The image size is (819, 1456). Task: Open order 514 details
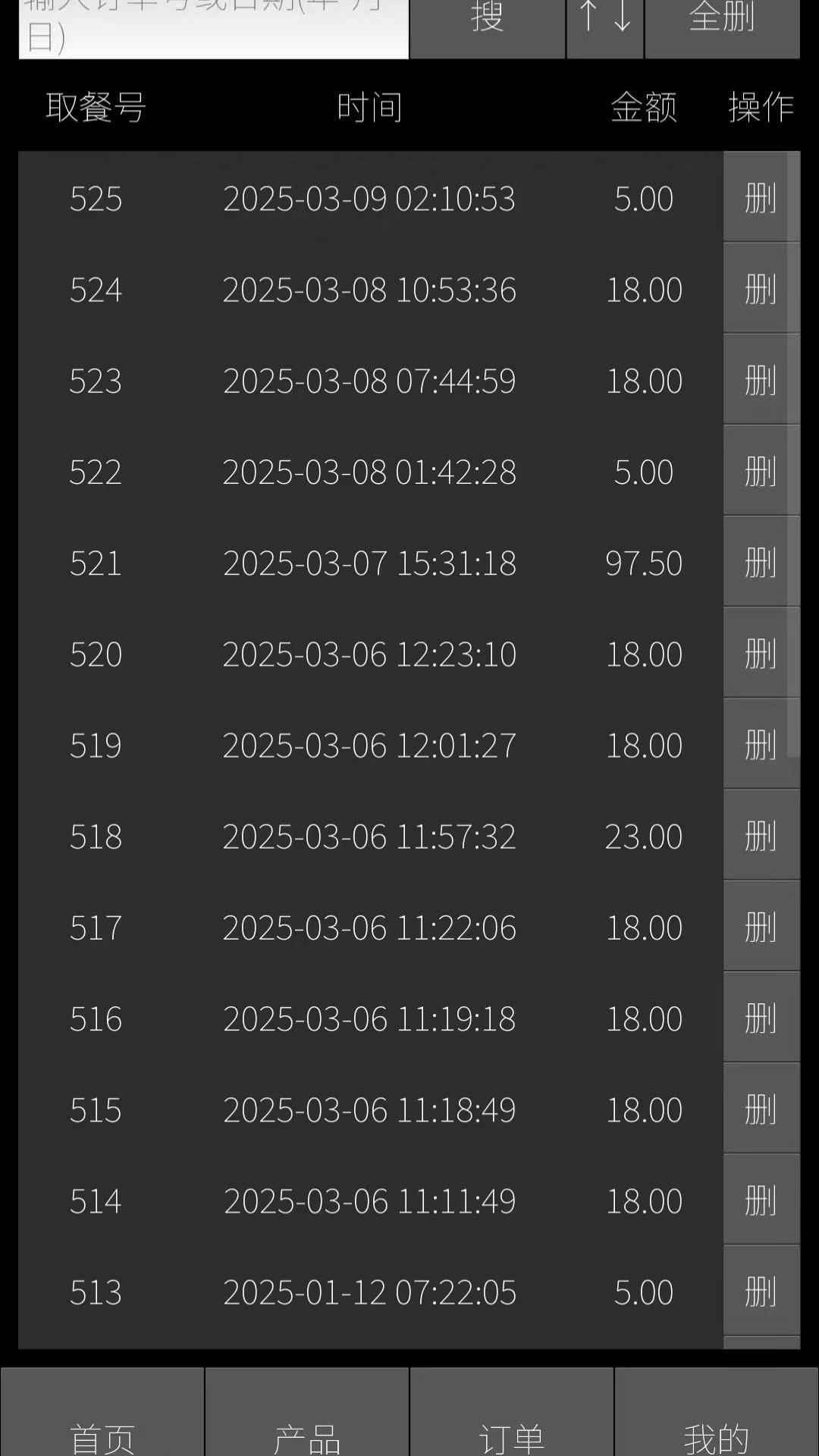click(x=369, y=1200)
